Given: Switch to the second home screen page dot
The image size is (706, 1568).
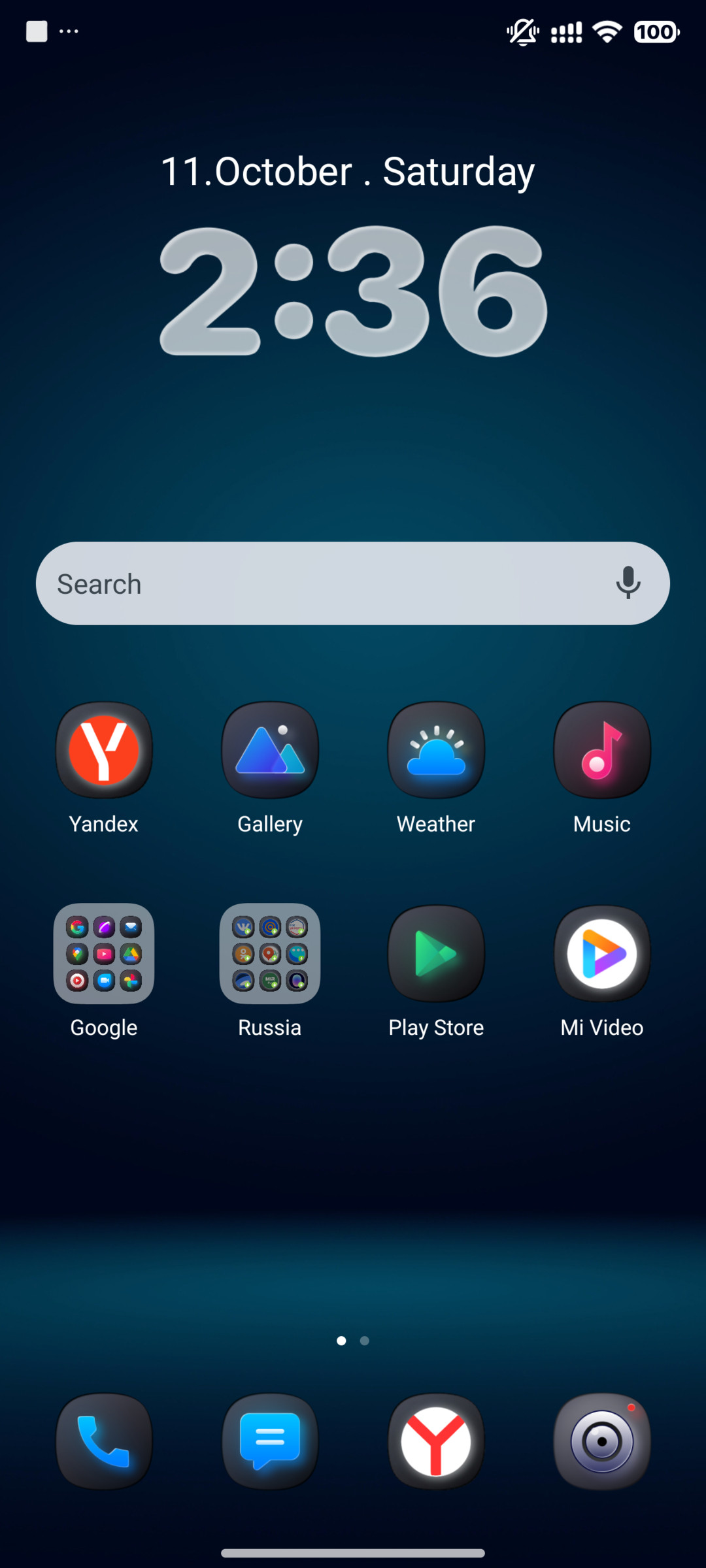Looking at the screenshot, I should [x=364, y=1341].
